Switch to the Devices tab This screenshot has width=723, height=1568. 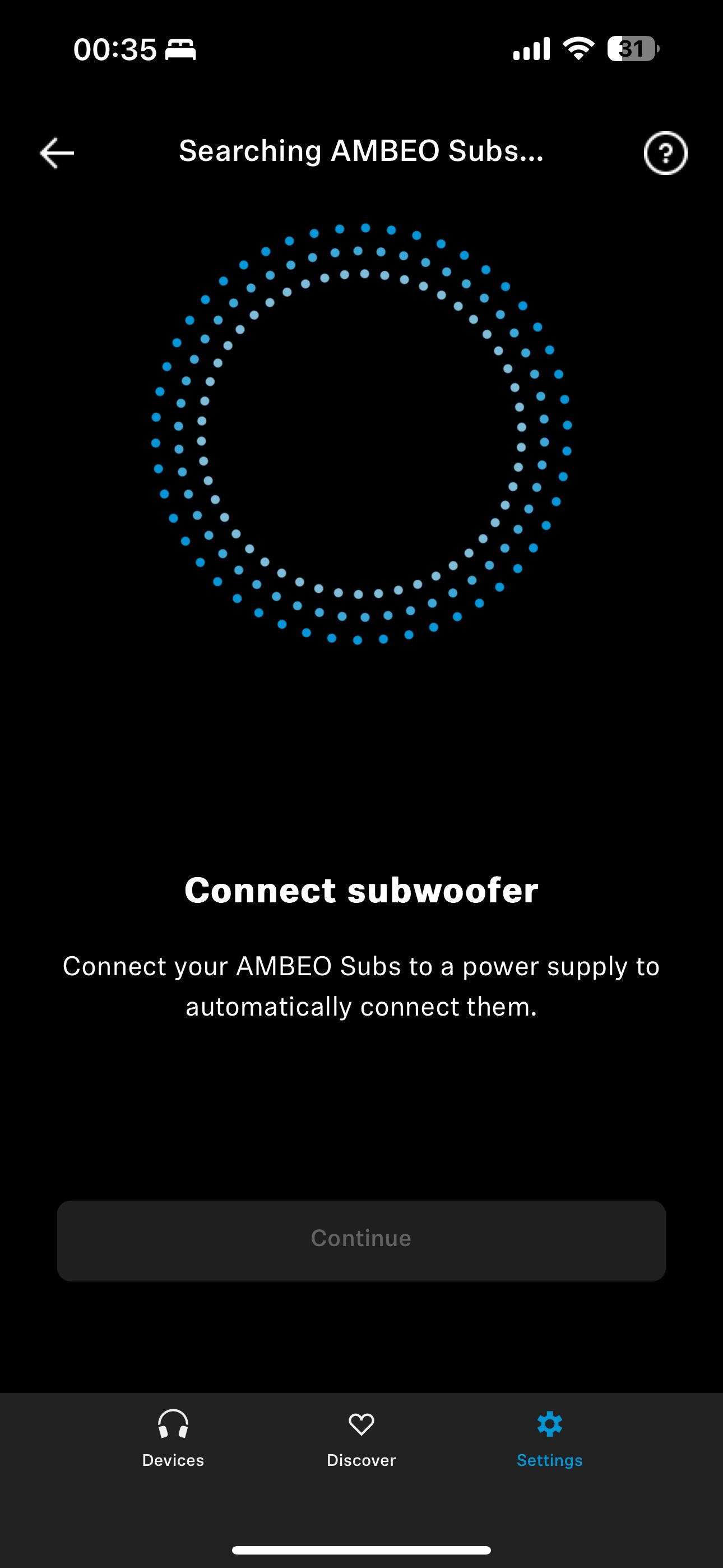173,1439
